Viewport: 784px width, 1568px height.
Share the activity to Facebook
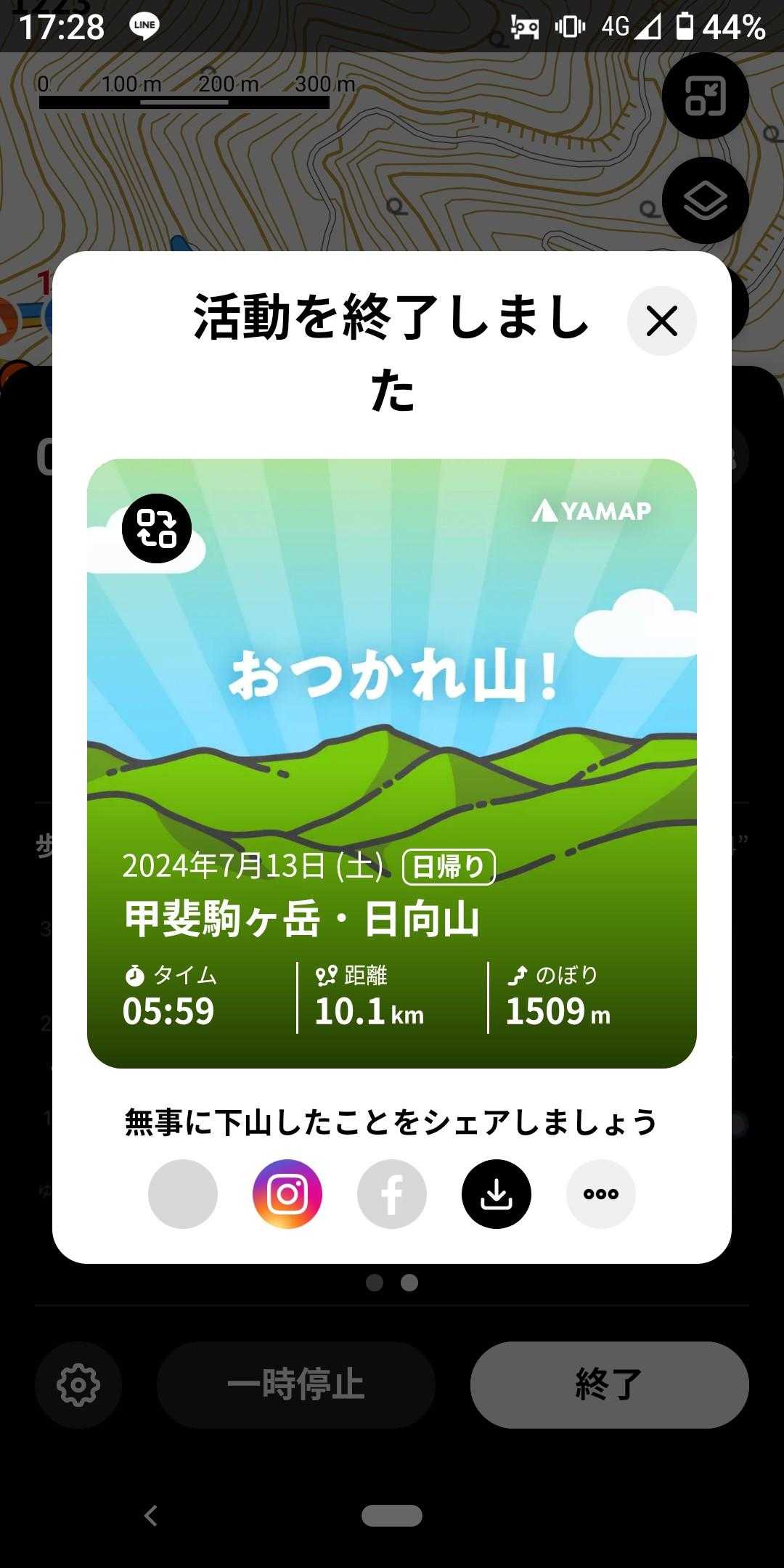coord(392,1194)
